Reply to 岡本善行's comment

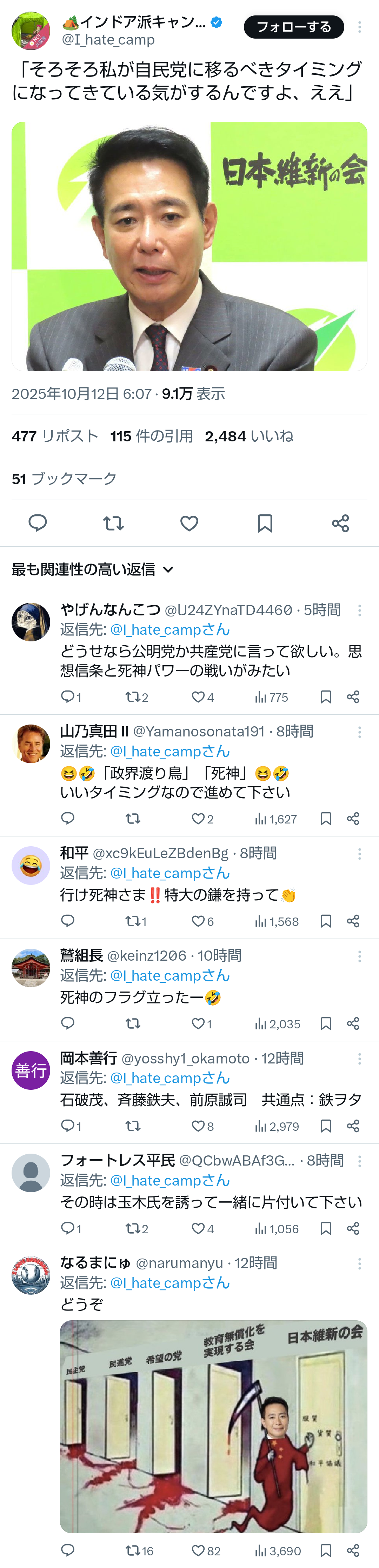click(67, 1126)
